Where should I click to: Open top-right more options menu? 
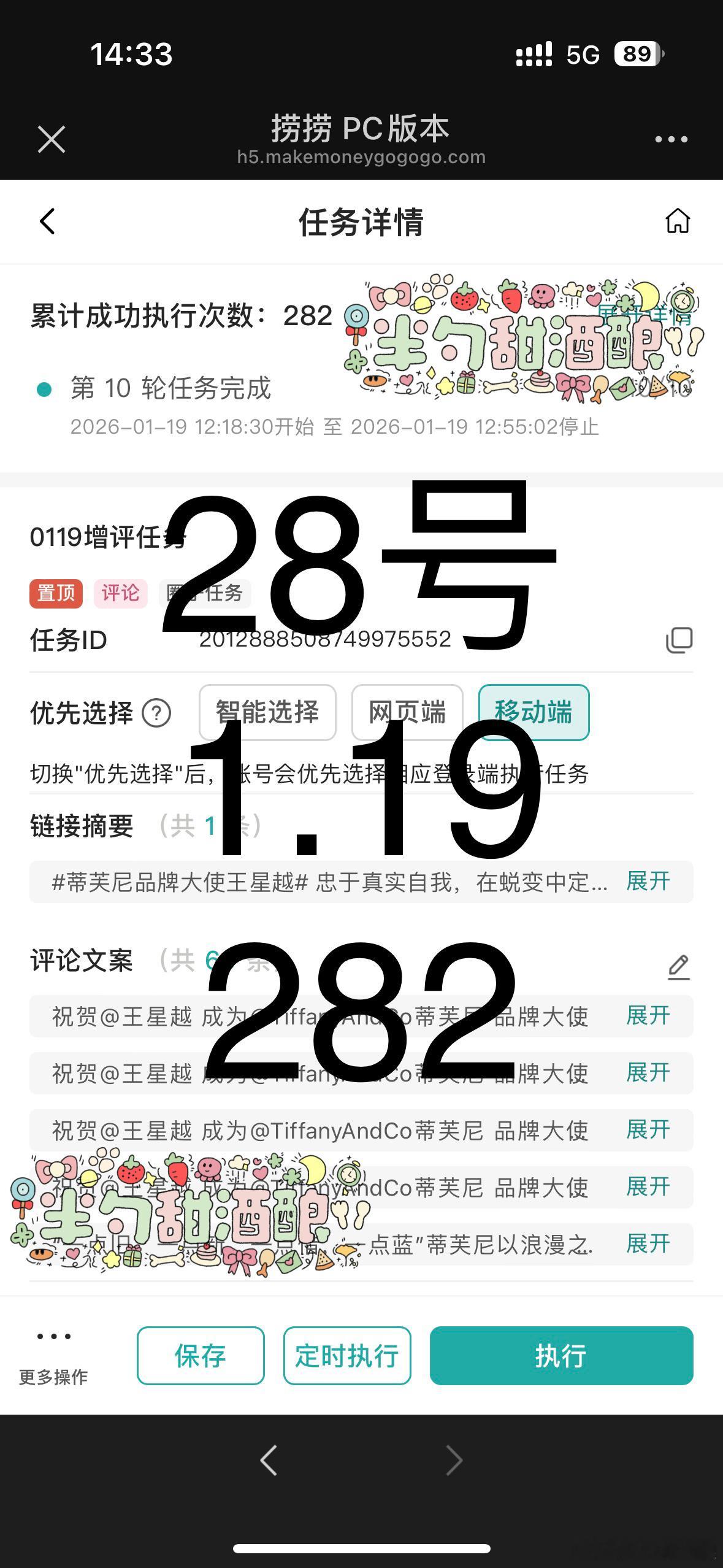(670, 139)
